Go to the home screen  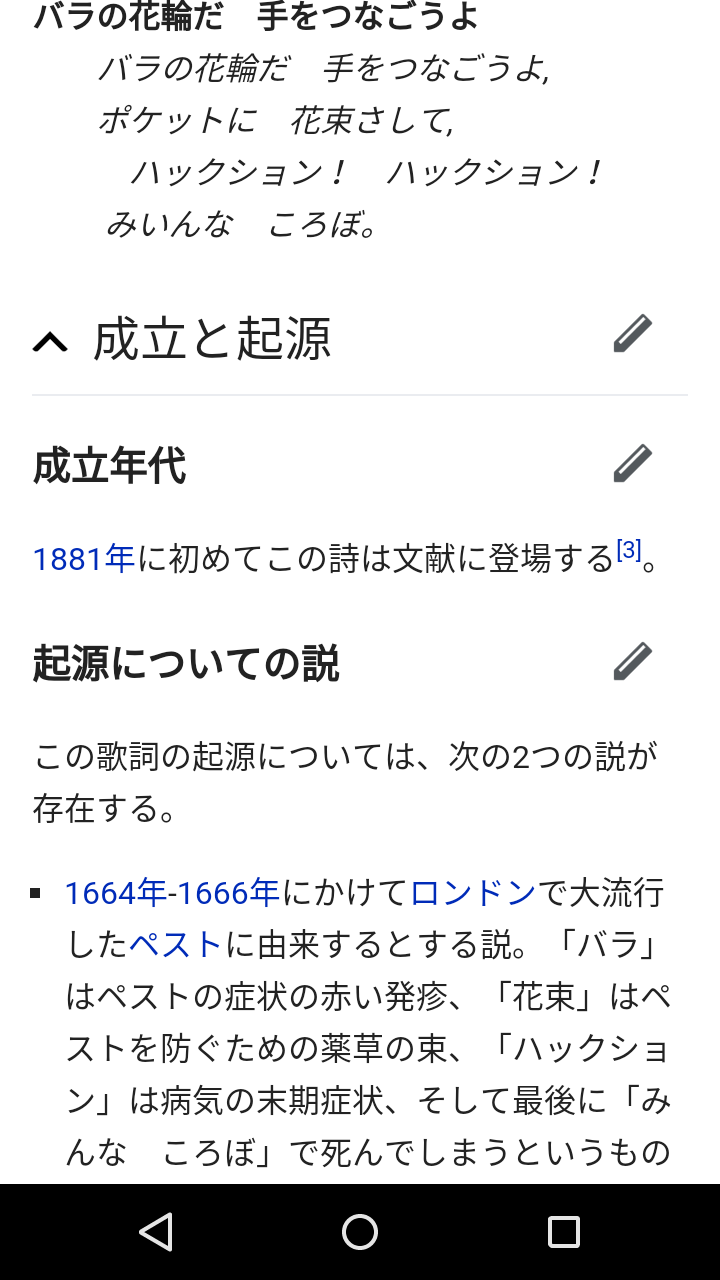[360, 1232]
